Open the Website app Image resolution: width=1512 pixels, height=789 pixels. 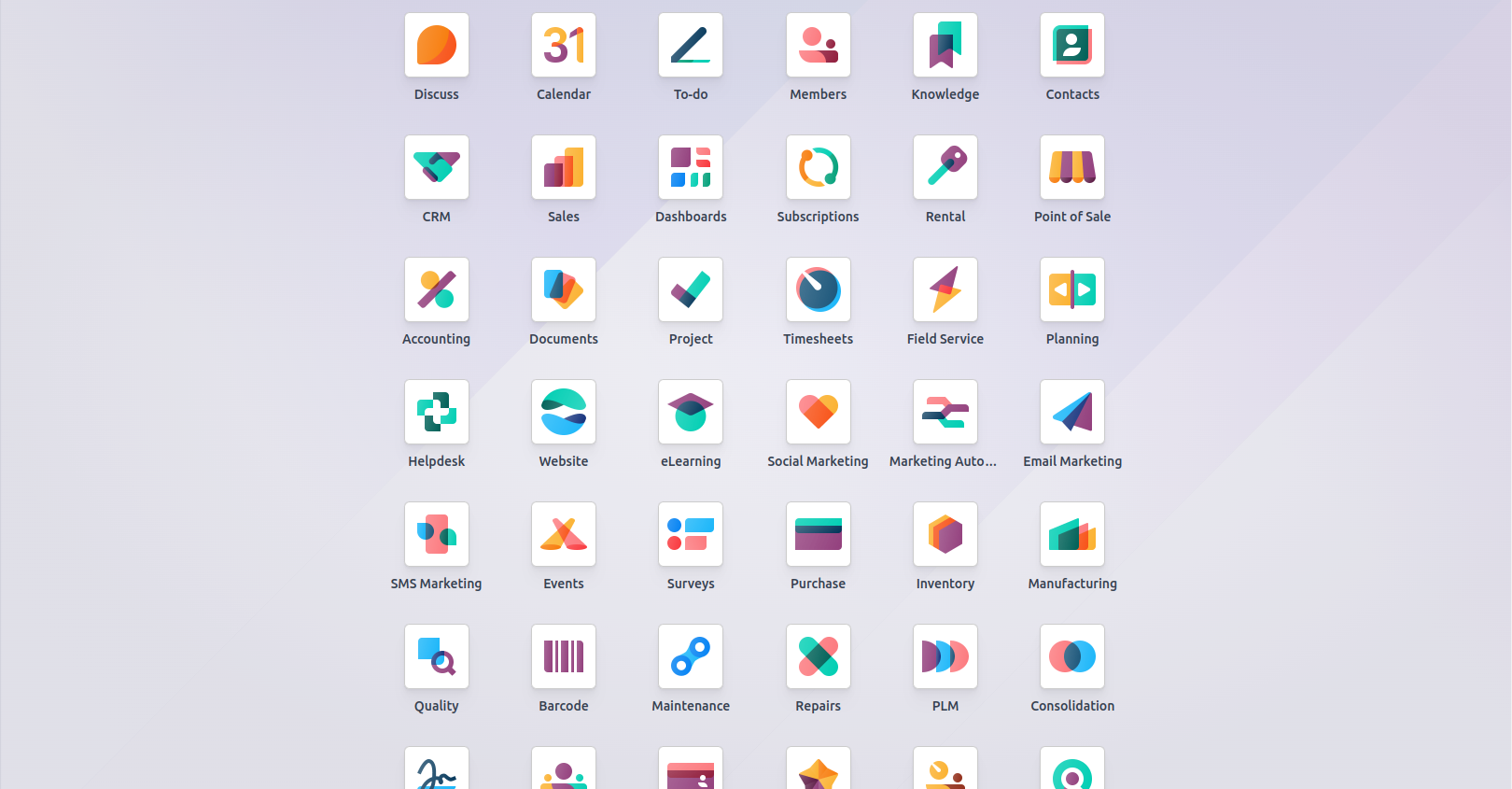point(564,413)
